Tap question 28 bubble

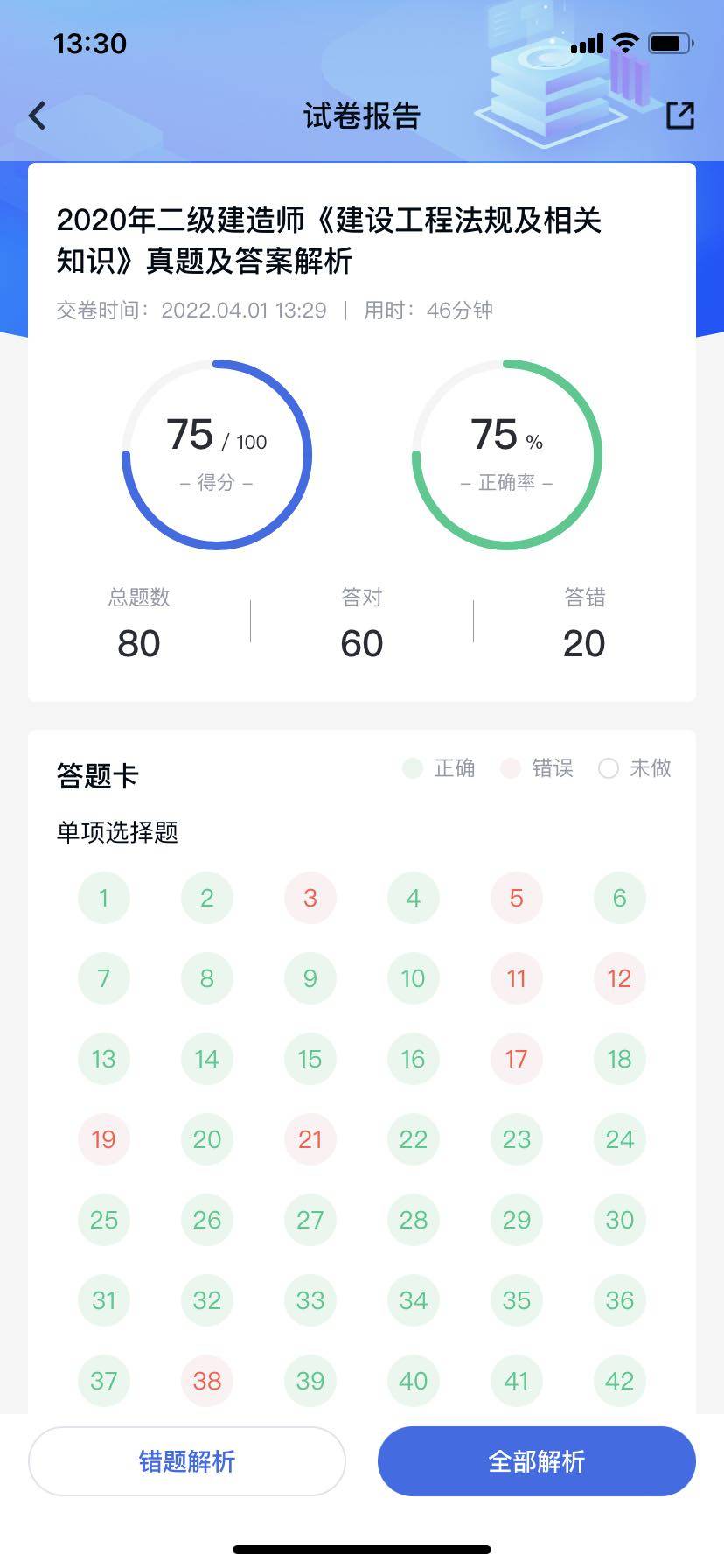414,1220
